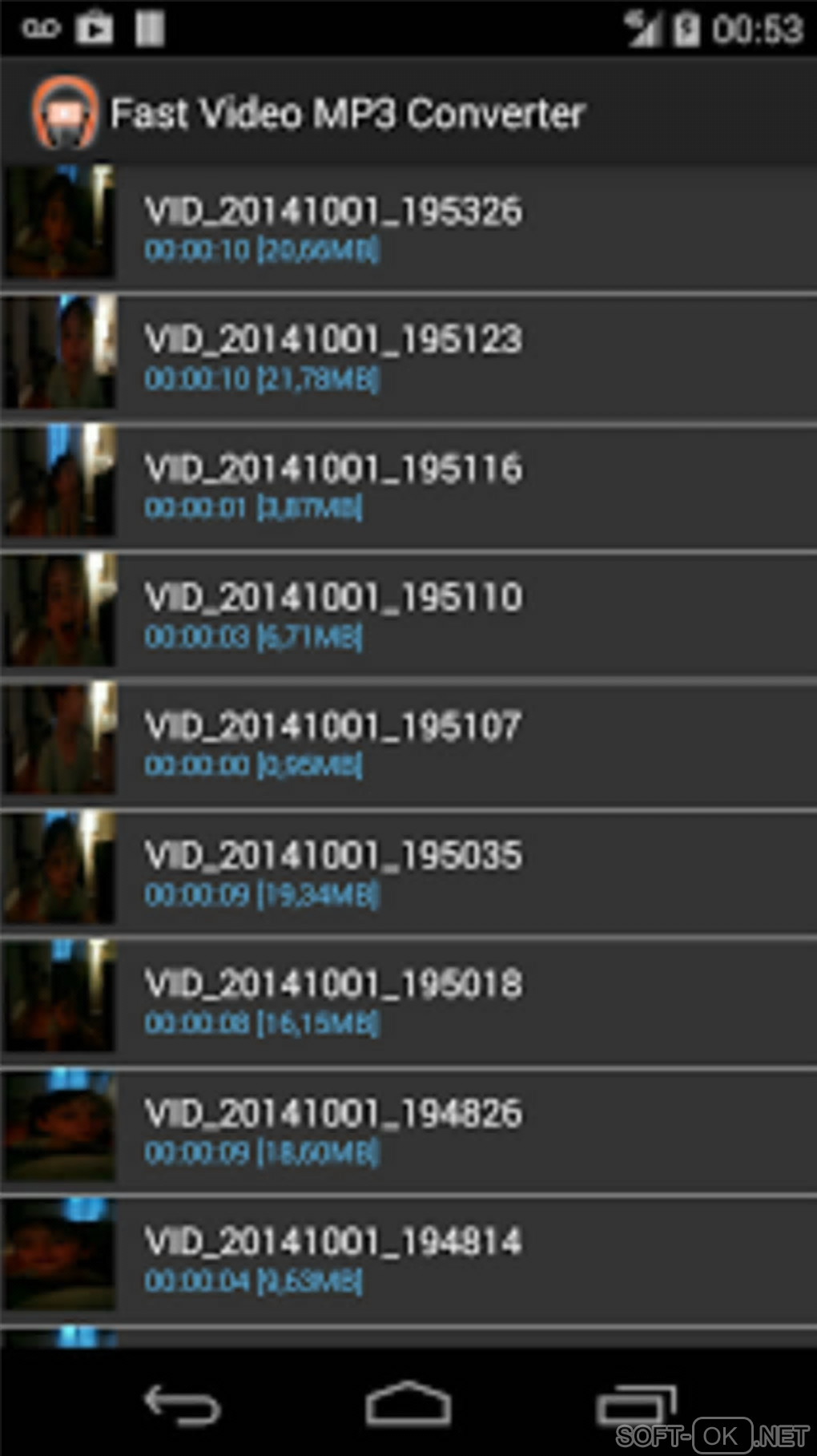Select video VID_20141001_195123
Viewport: 817px width, 1456px height.
click(x=408, y=356)
